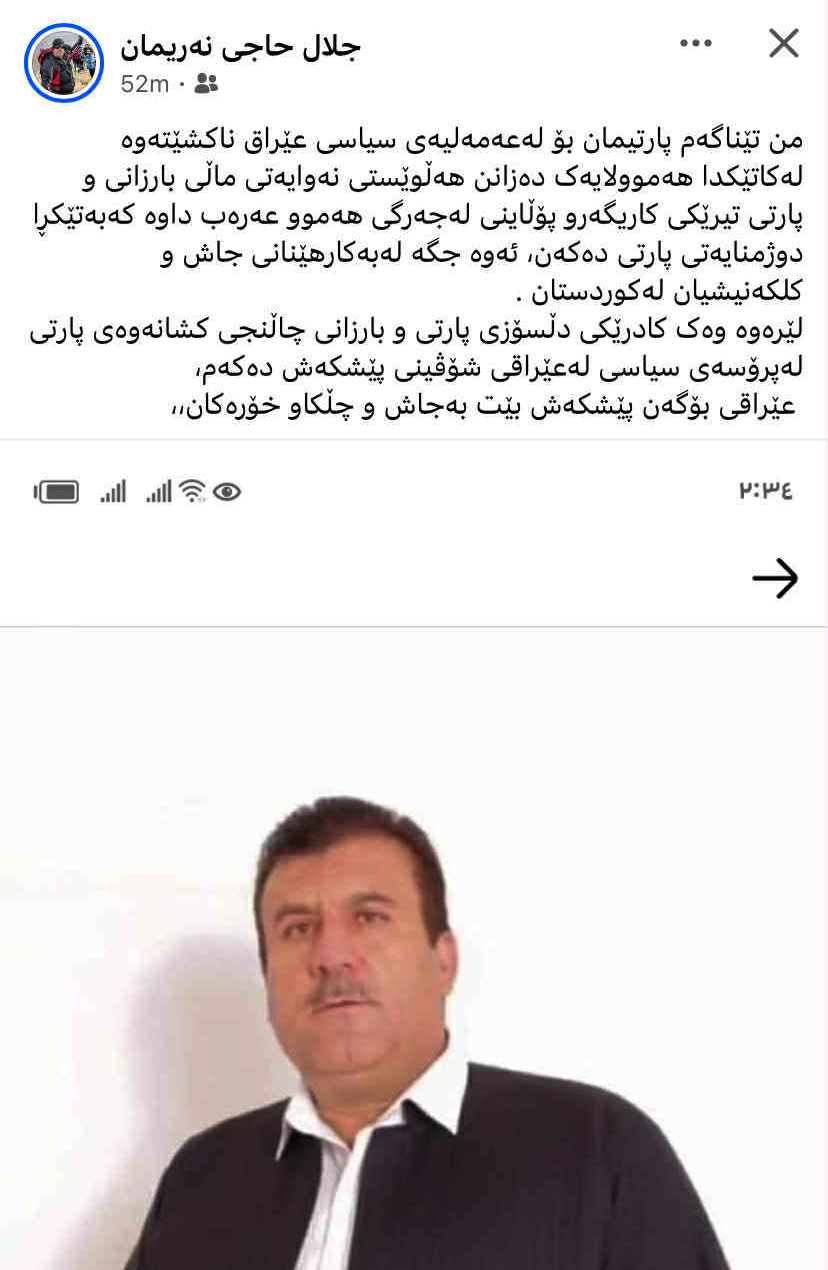Dismiss the post with the X button
The width and height of the screenshot is (828, 1270).
tap(783, 43)
